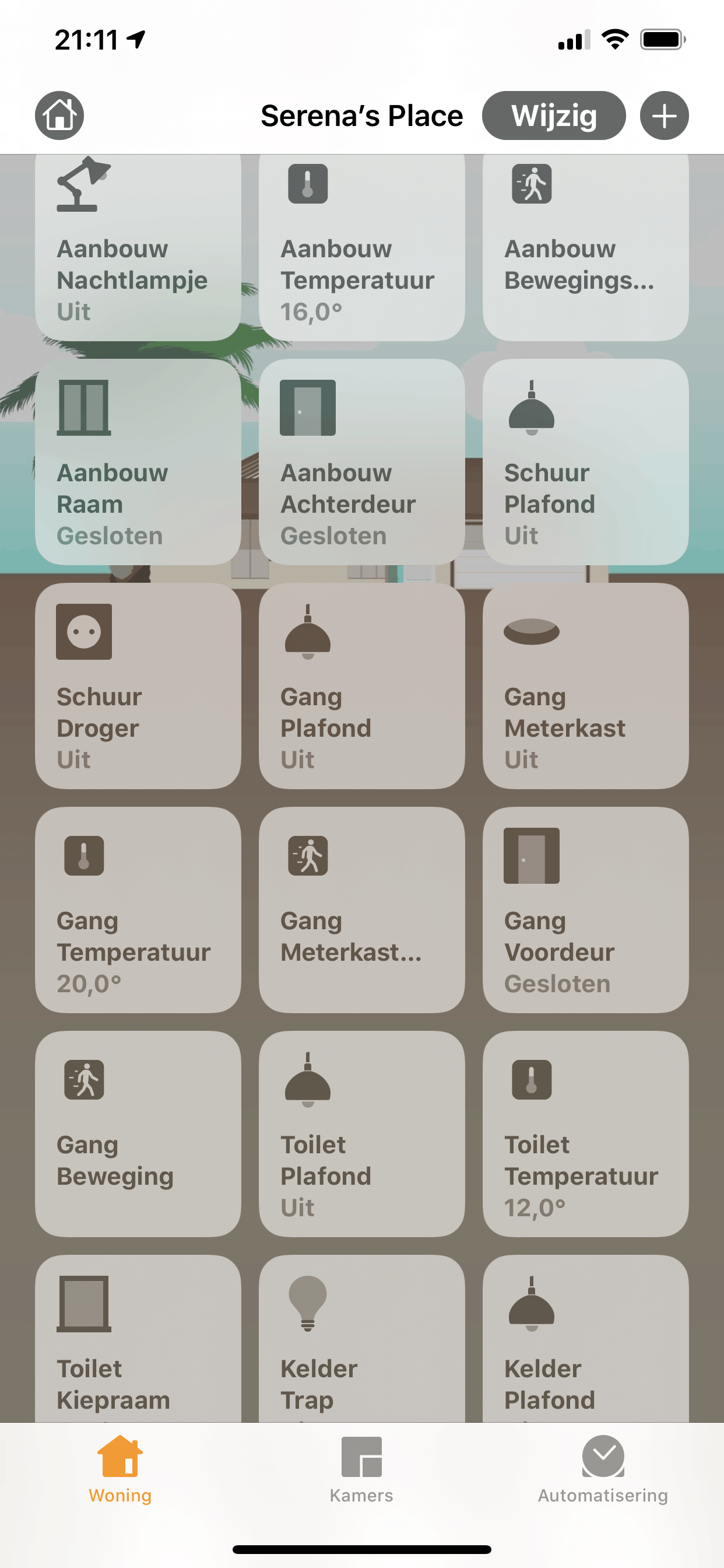Toggle the Gang Plafond light
The height and width of the screenshot is (1568, 724).
click(x=362, y=685)
